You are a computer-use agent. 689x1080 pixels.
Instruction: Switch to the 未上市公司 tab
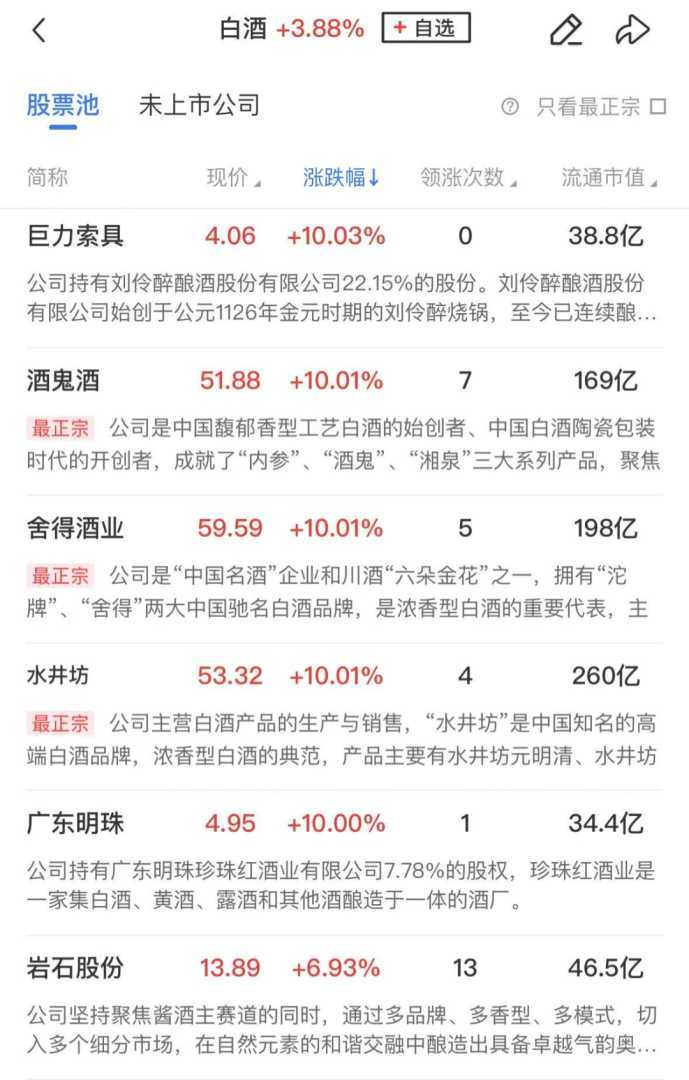pyautogui.click(x=199, y=106)
